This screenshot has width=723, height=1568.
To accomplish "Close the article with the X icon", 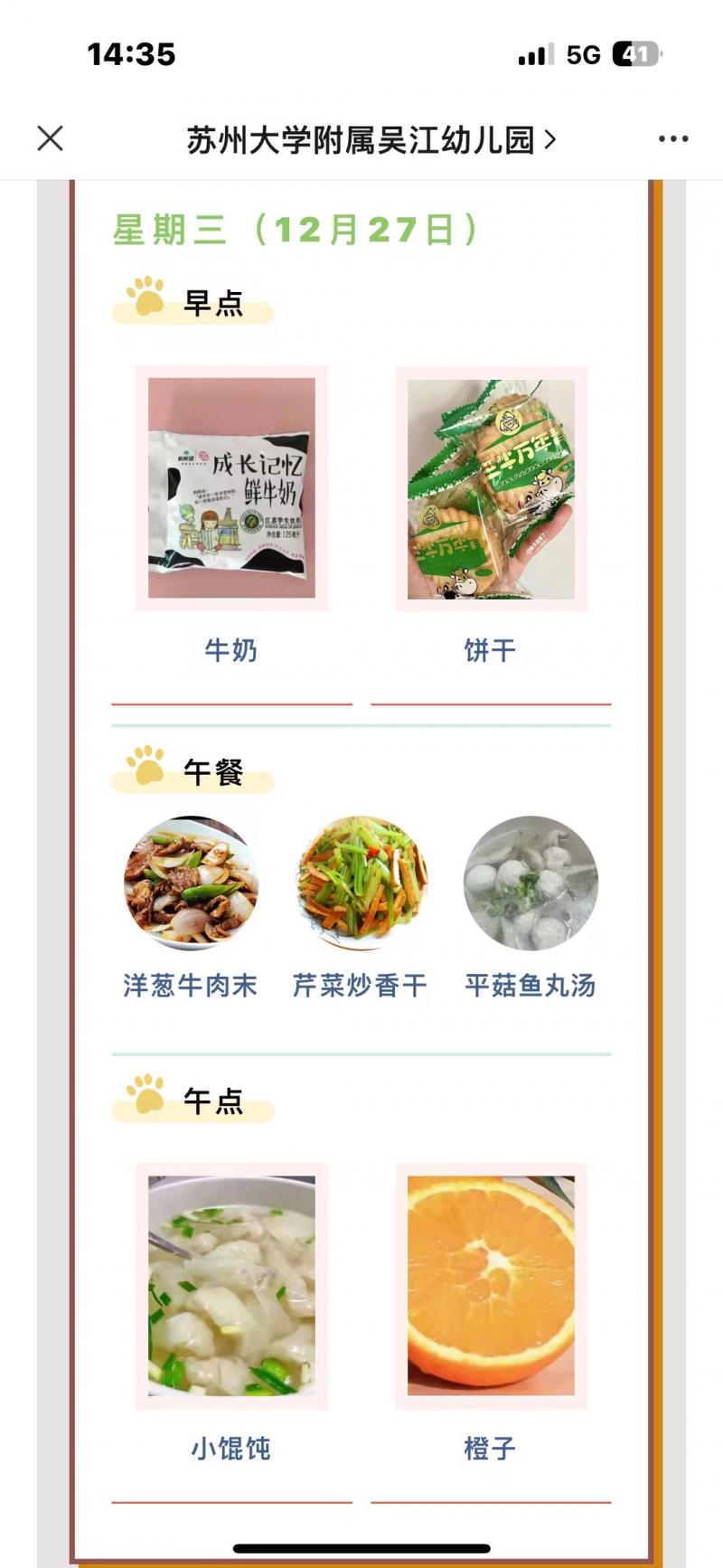I will pyautogui.click(x=51, y=138).
